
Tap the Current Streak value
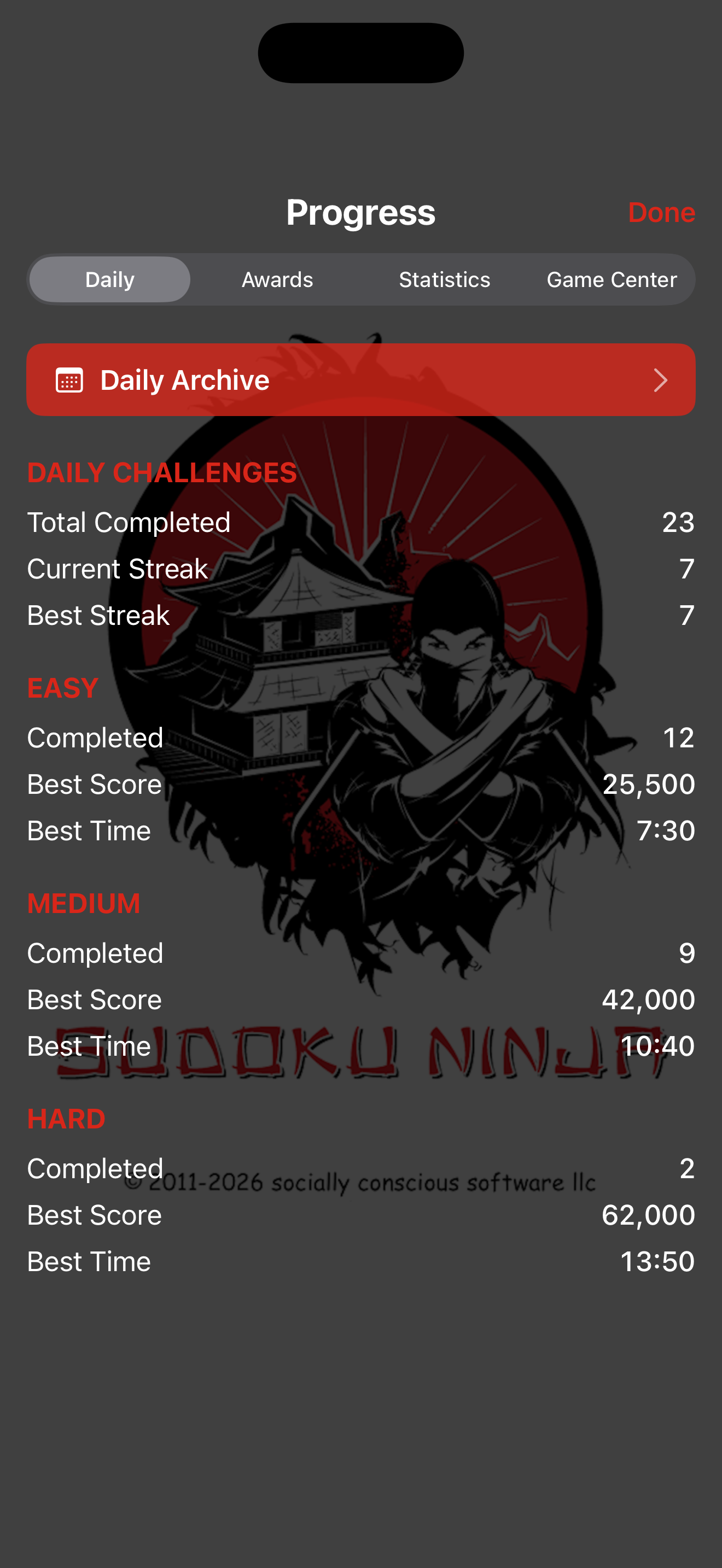click(x=686, y=568)
